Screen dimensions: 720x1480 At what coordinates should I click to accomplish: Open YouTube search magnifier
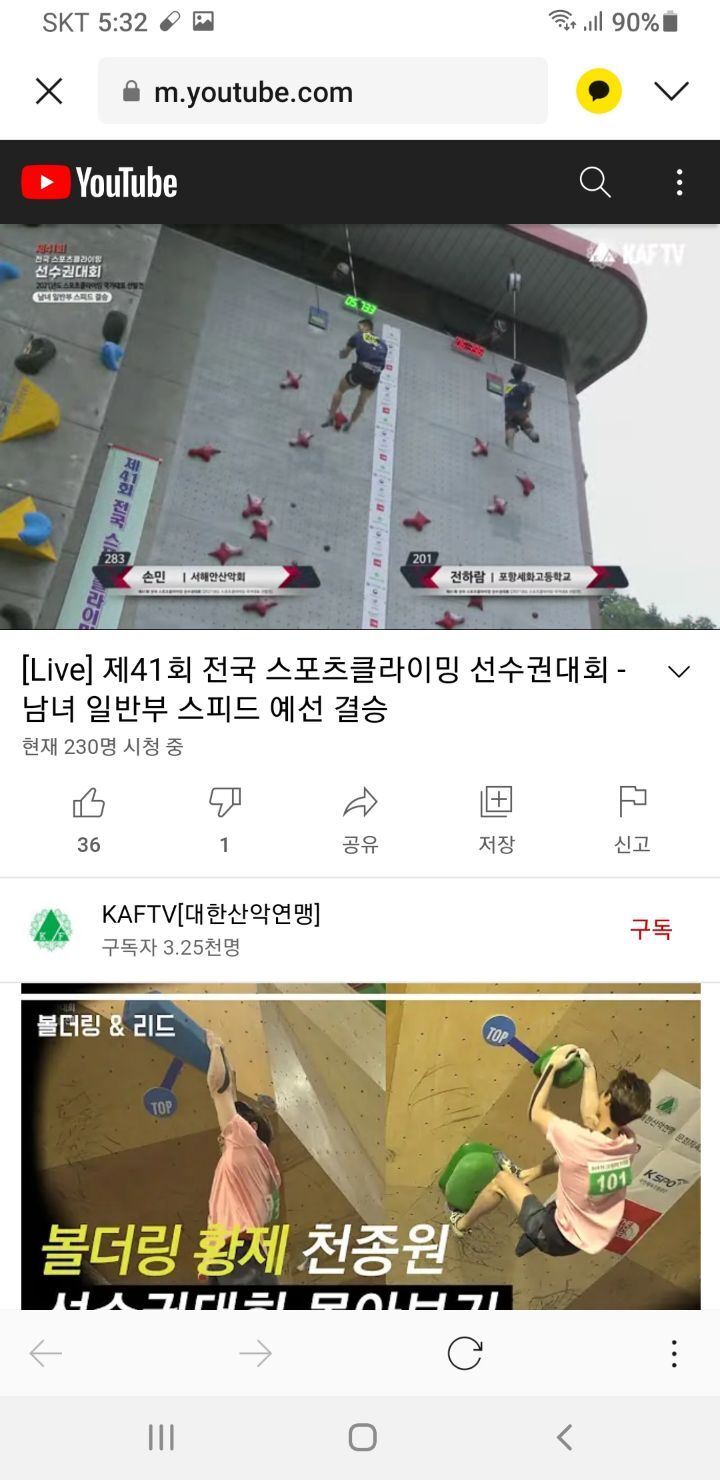pos(595,182)
